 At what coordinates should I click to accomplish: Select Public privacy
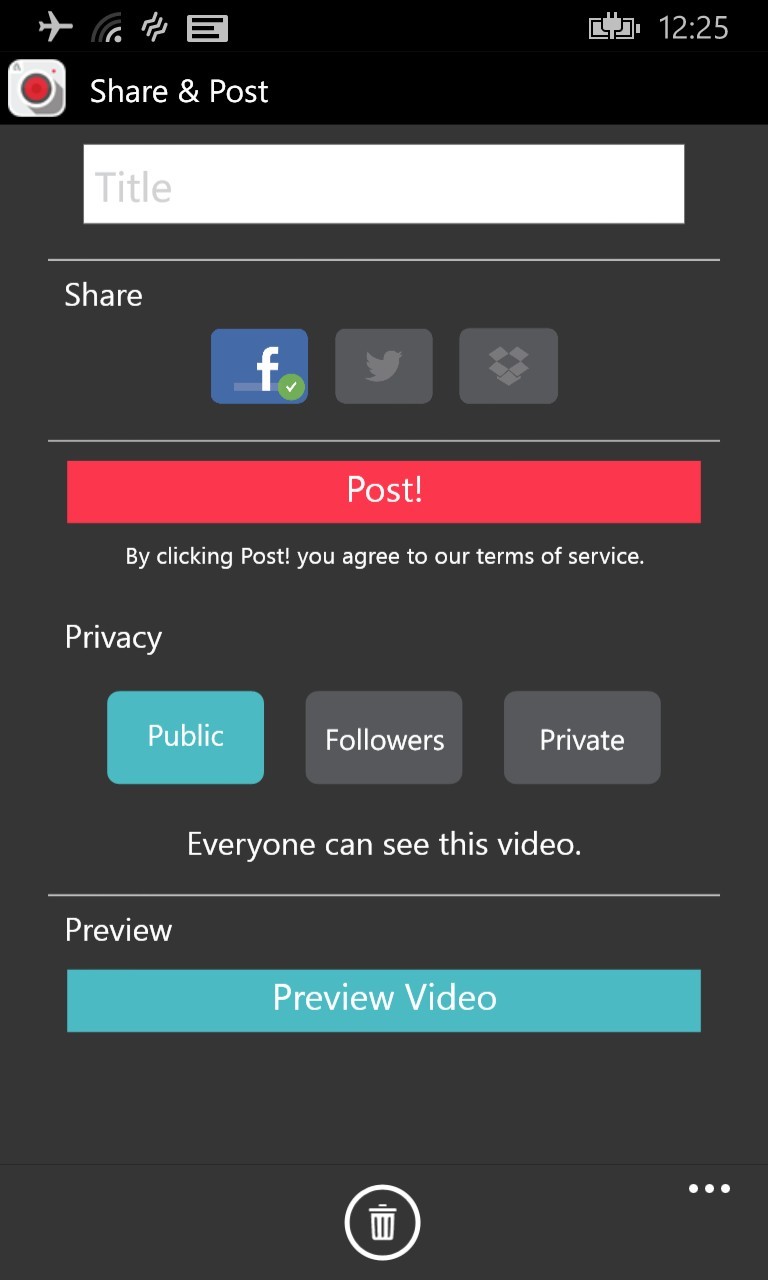point(186,737)
